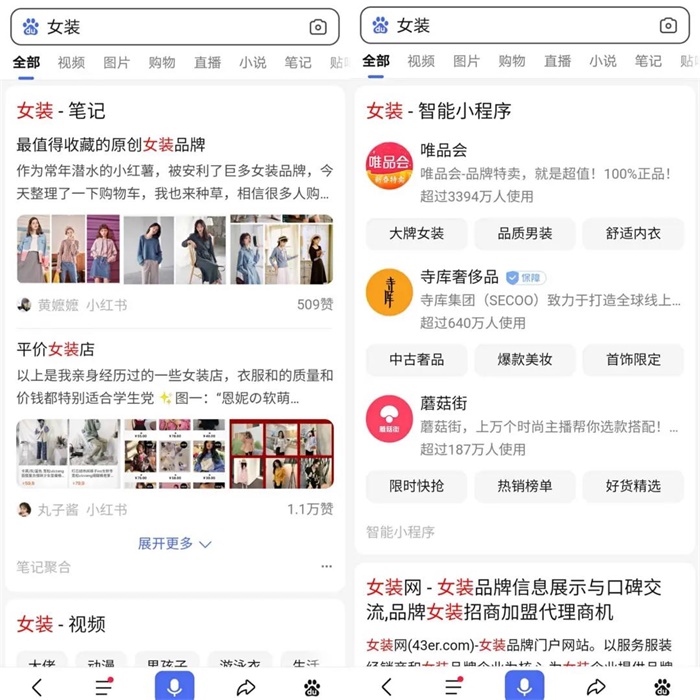Image resolution: width=700 pixels, height=700 pixels.
Task: Select the 舒适内衣 chip
Action: [633, 233]
